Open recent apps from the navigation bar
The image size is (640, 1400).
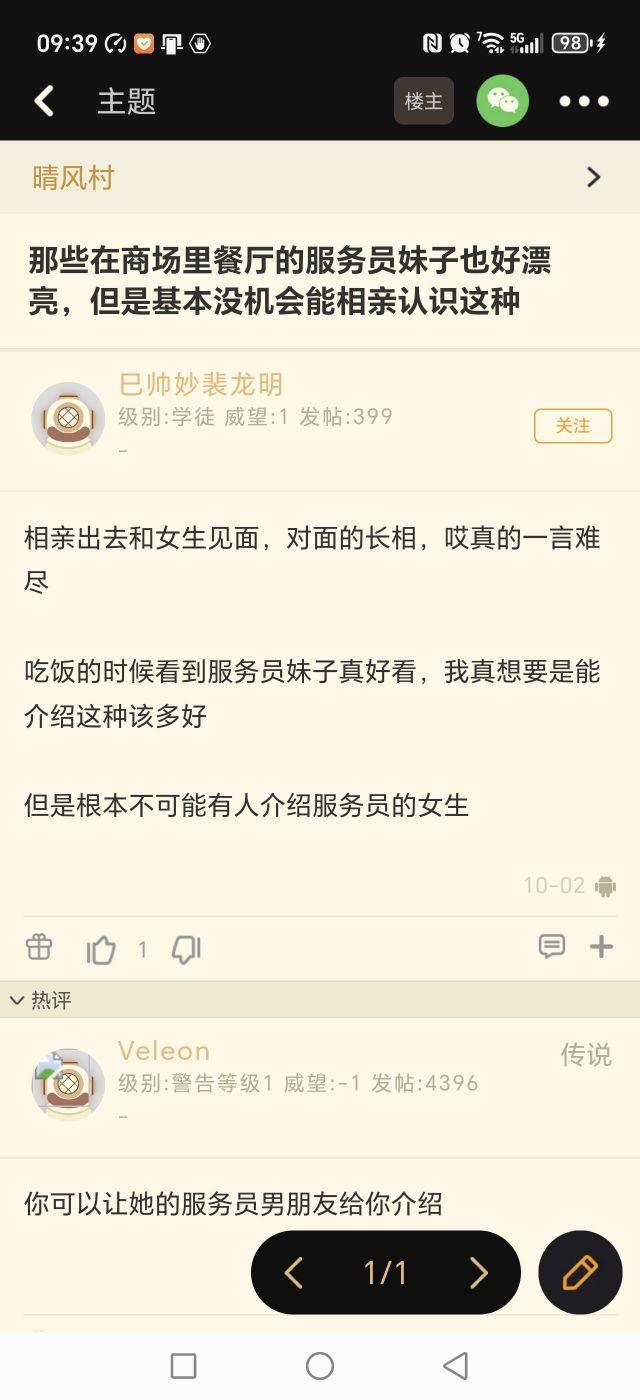pos(183,1365)
